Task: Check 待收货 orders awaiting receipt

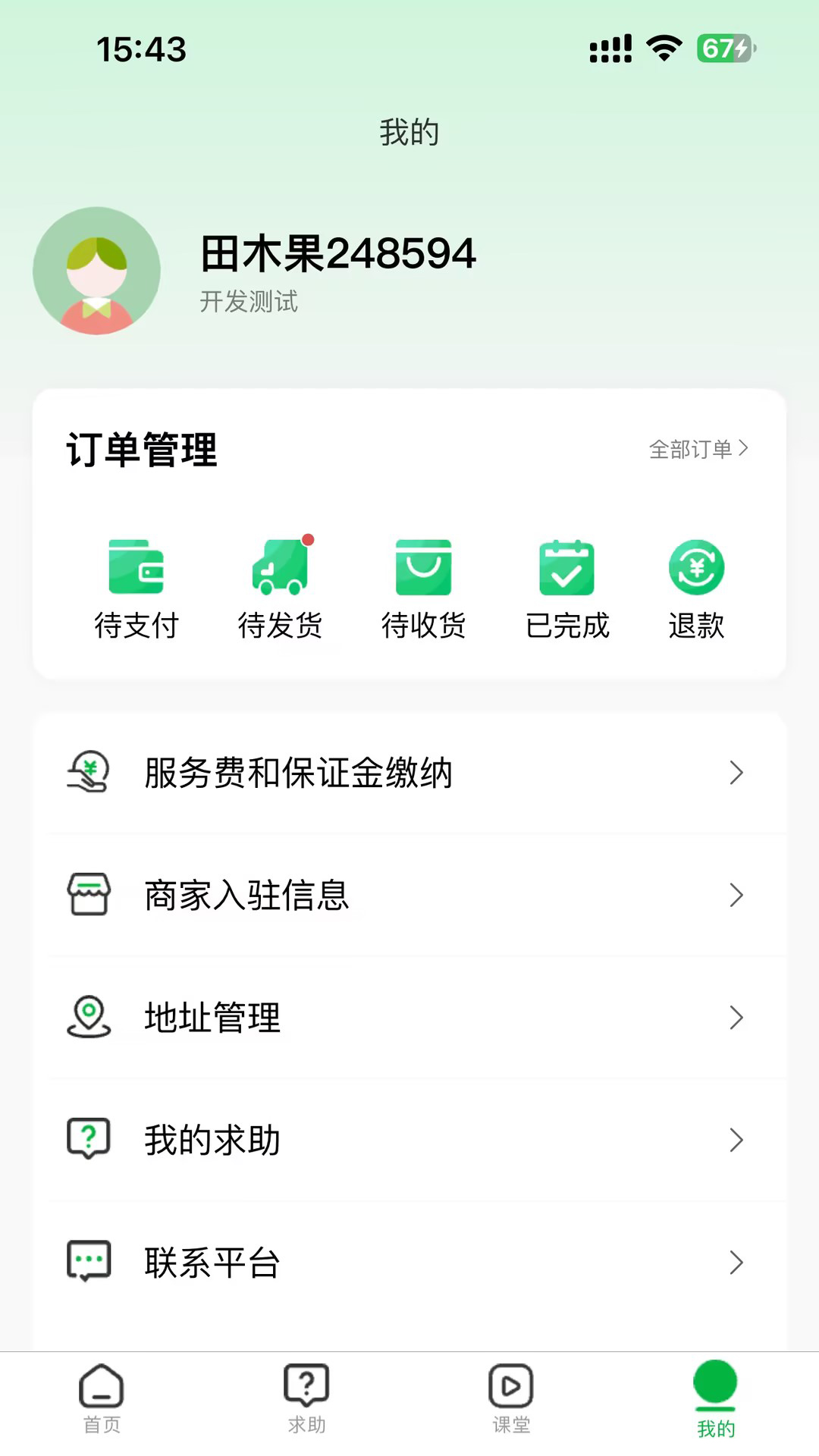Action: point(423,589)
